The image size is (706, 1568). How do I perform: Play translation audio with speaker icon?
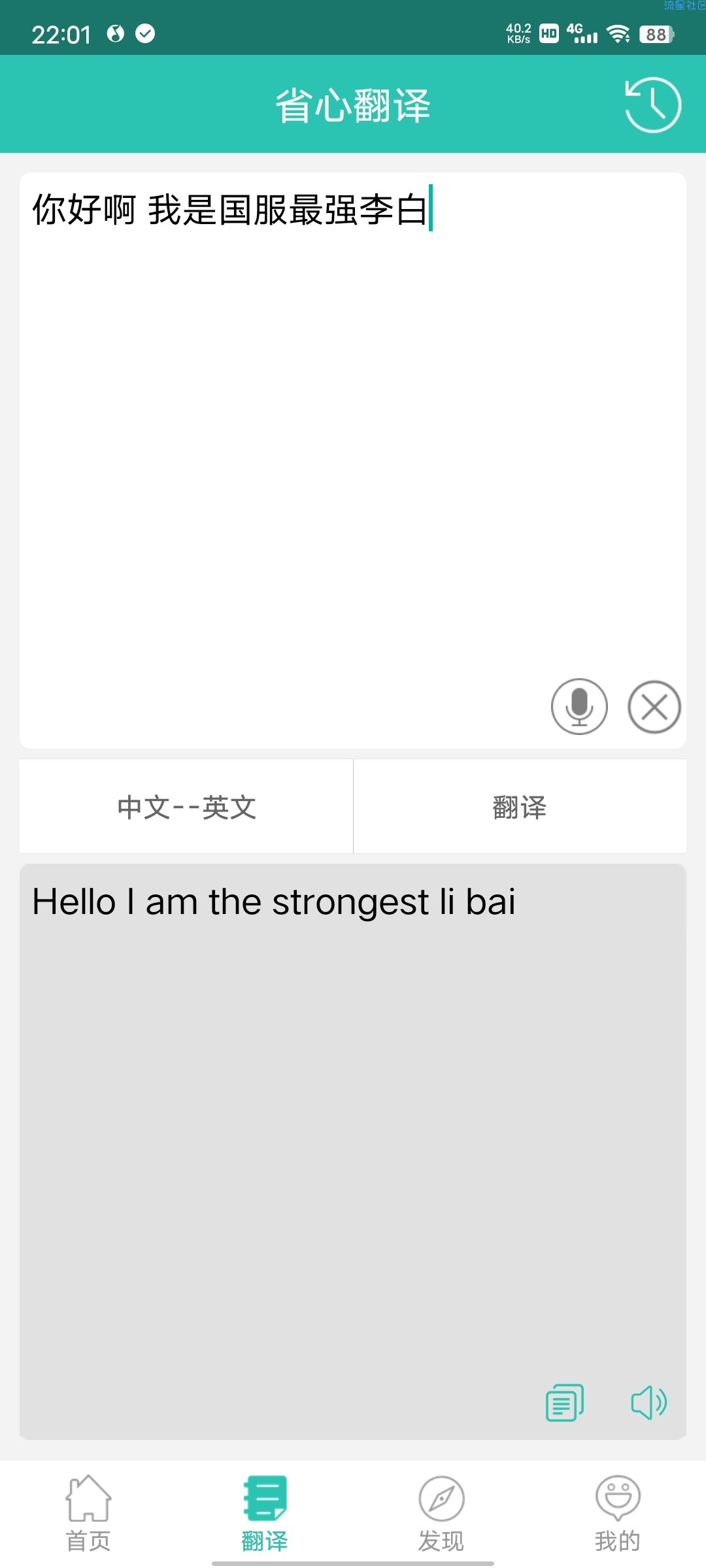(x=648, y=1402)
